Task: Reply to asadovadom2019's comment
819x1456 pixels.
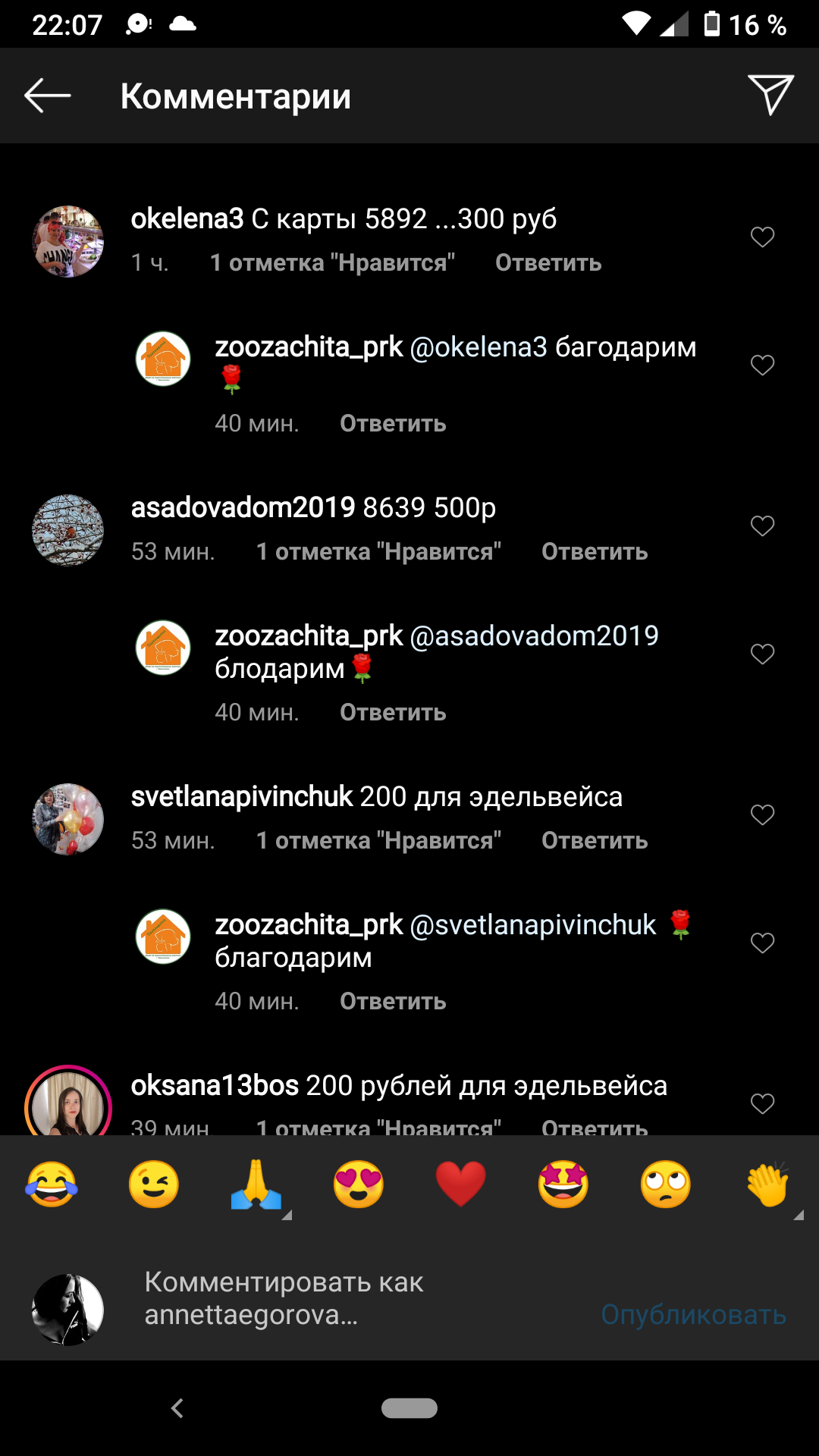Action: pyautogui.click(x=594, y=552)
